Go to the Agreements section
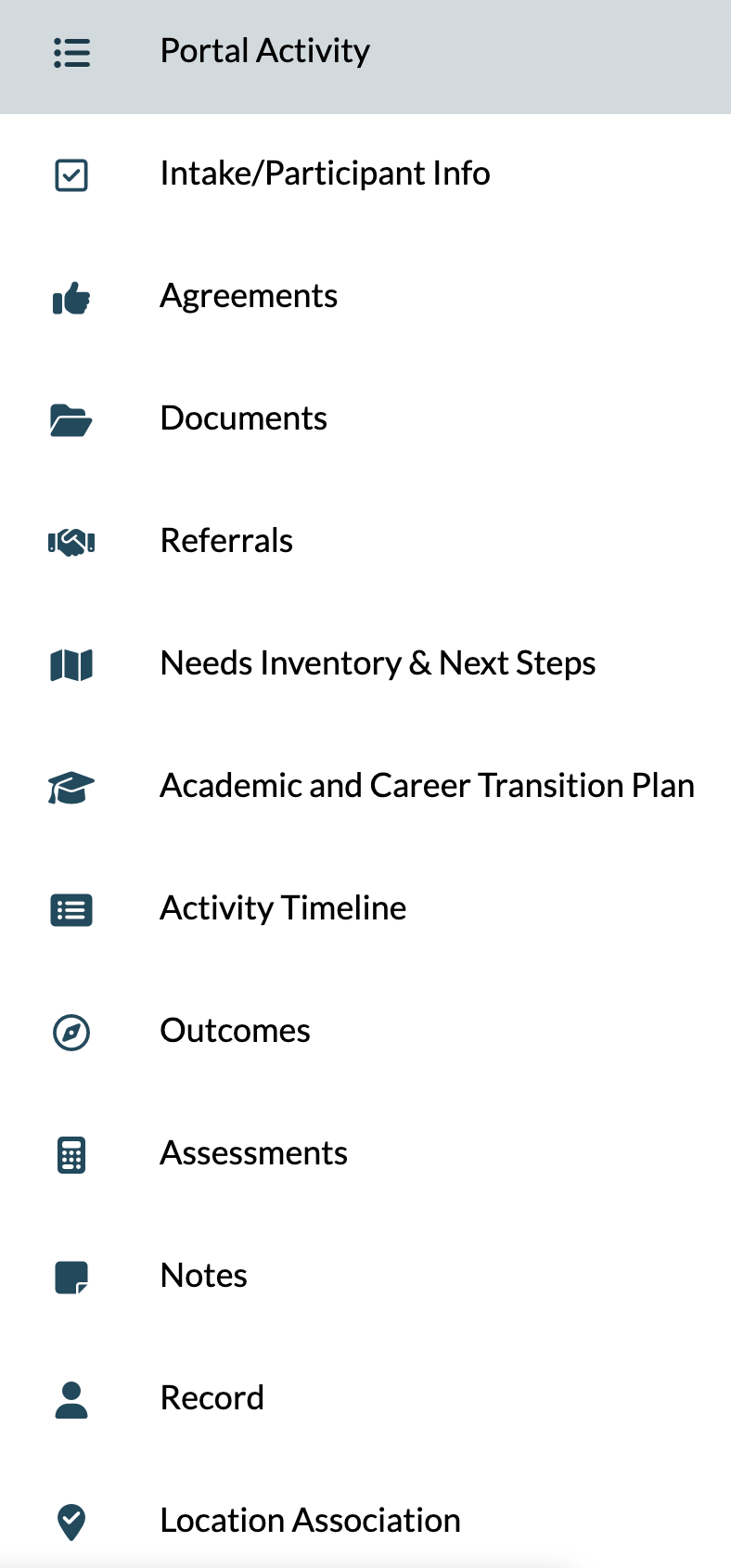Viewport: 731px width, 1568px height. 249,297
